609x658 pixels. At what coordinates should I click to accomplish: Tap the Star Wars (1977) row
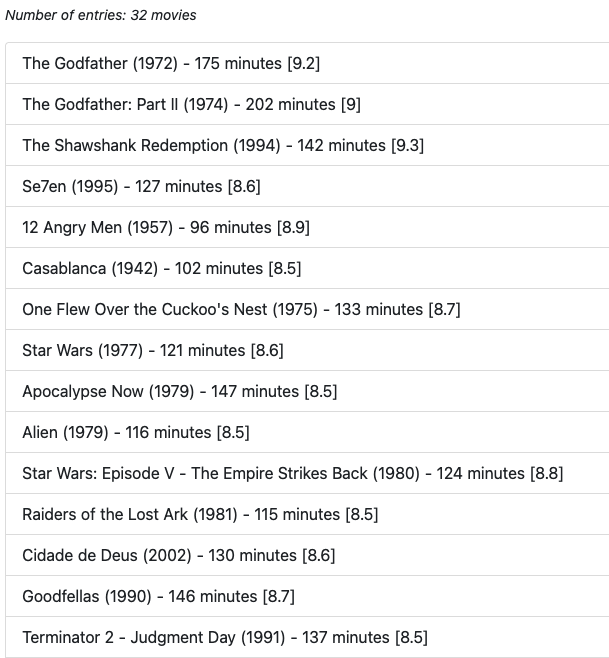click(x=153, y=350)
